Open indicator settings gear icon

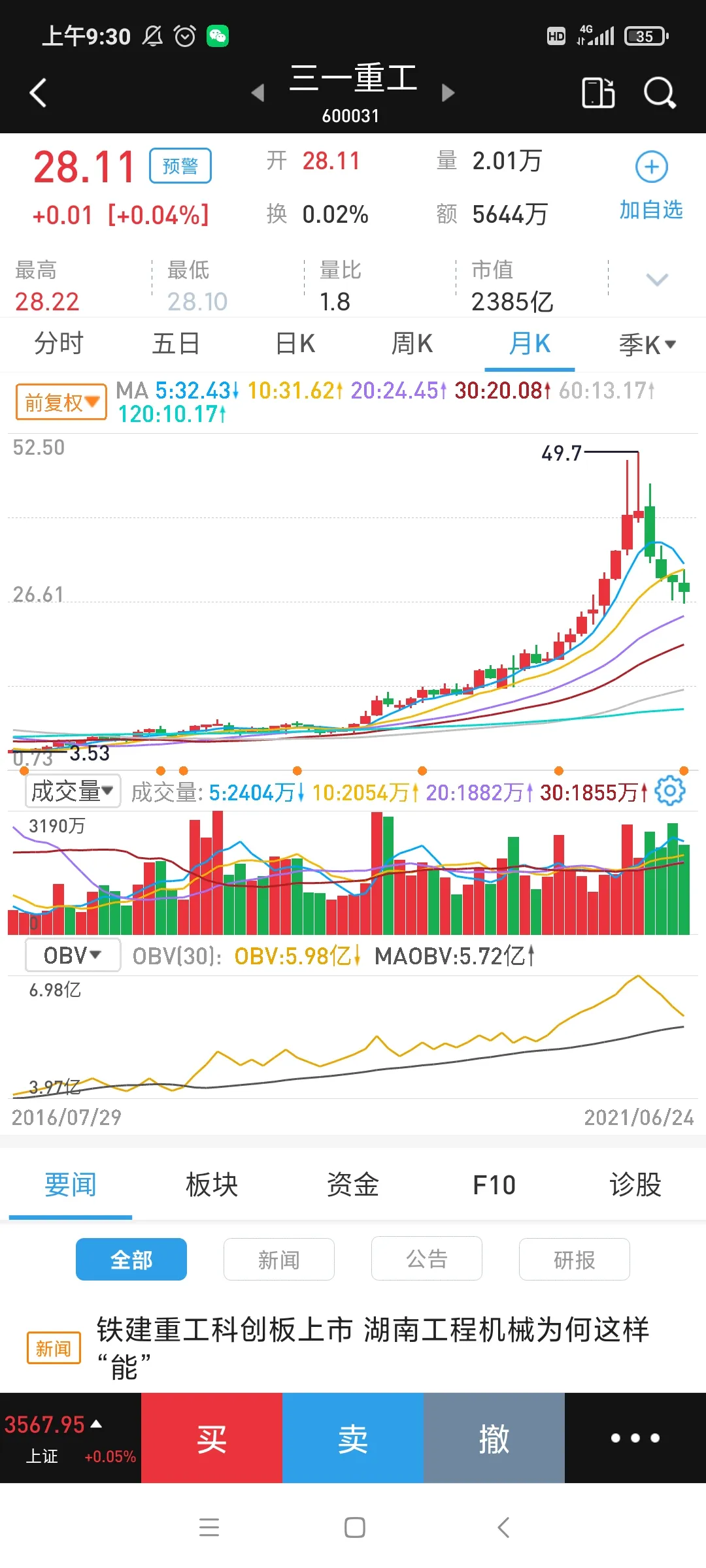tap(670, 791)
